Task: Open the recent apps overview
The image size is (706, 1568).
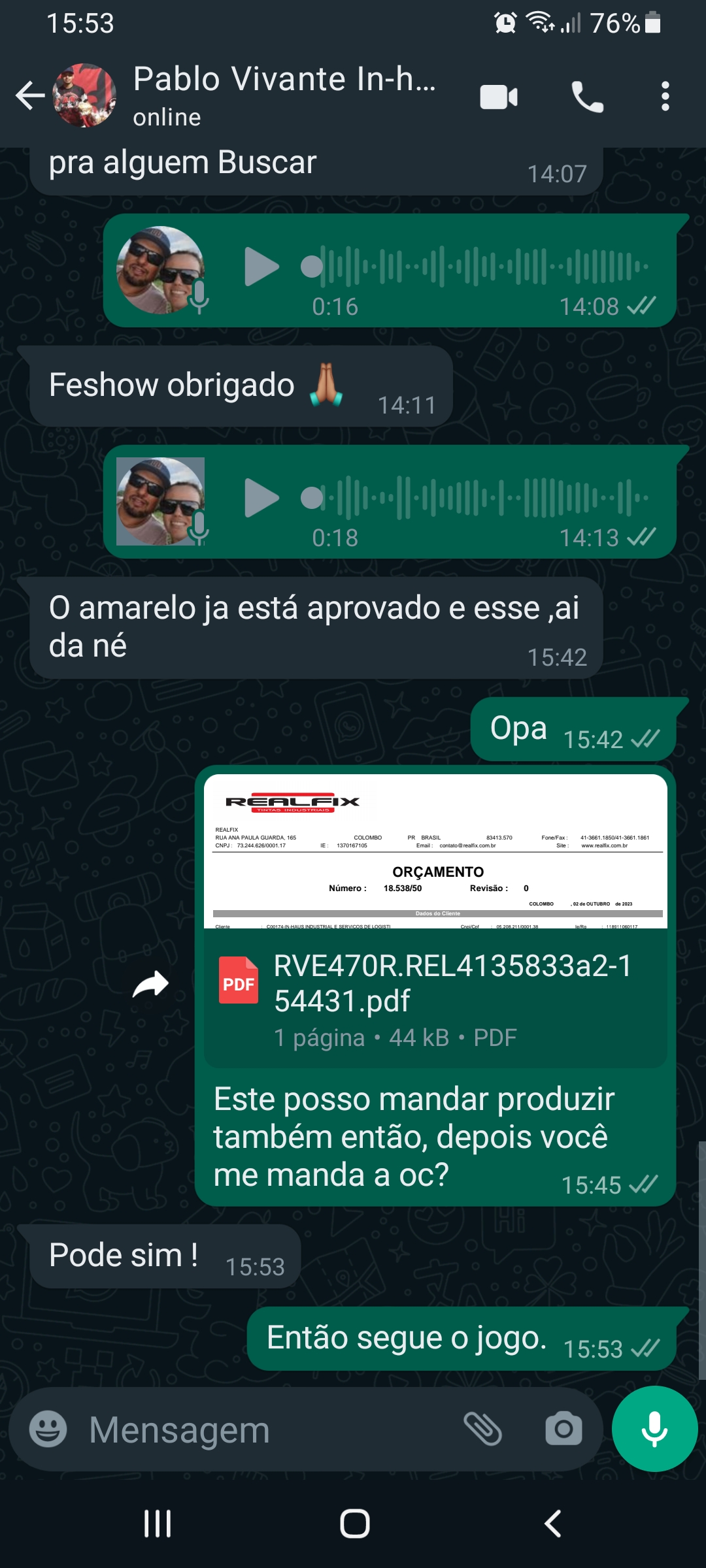Action: click(x=158, y=1524)
